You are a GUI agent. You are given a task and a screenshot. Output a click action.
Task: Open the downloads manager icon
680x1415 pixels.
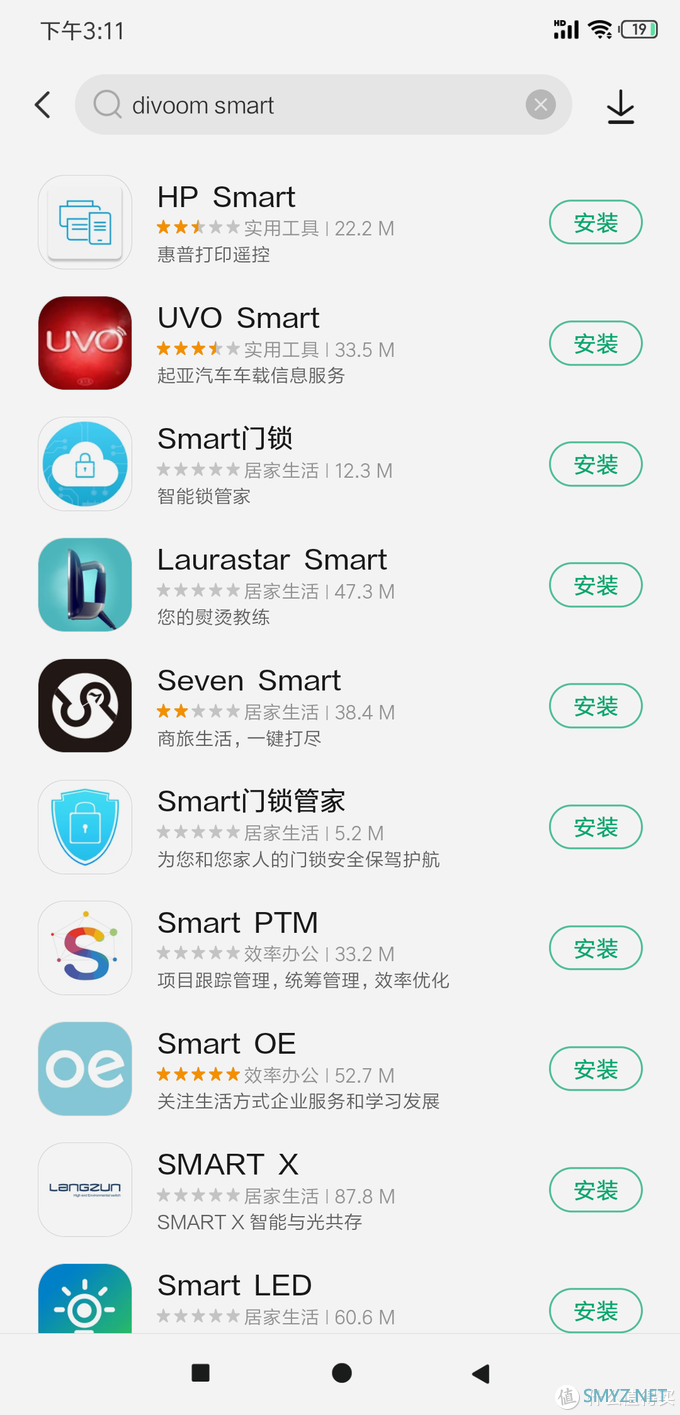(x=620, y=106)
